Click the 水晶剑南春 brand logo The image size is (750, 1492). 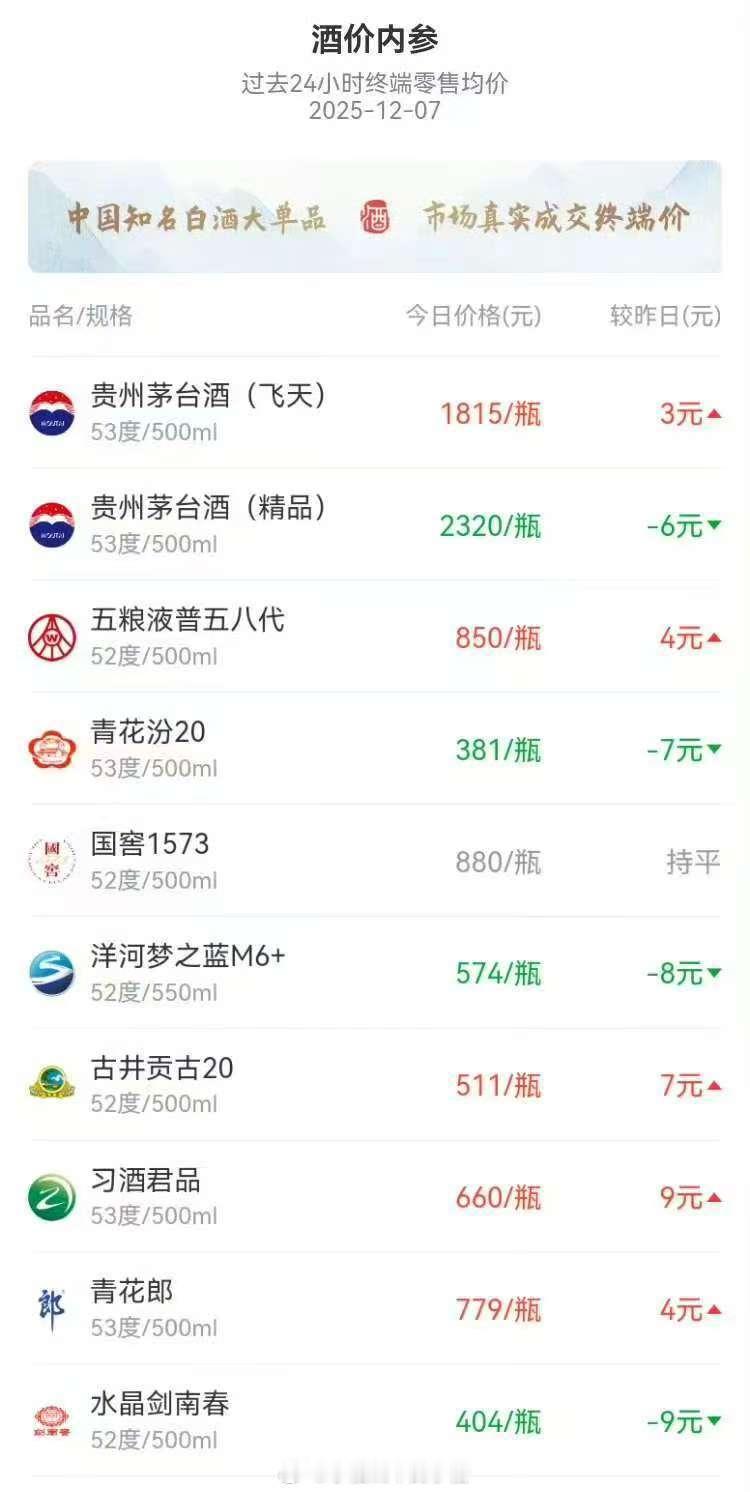[x=53, y=1418]
